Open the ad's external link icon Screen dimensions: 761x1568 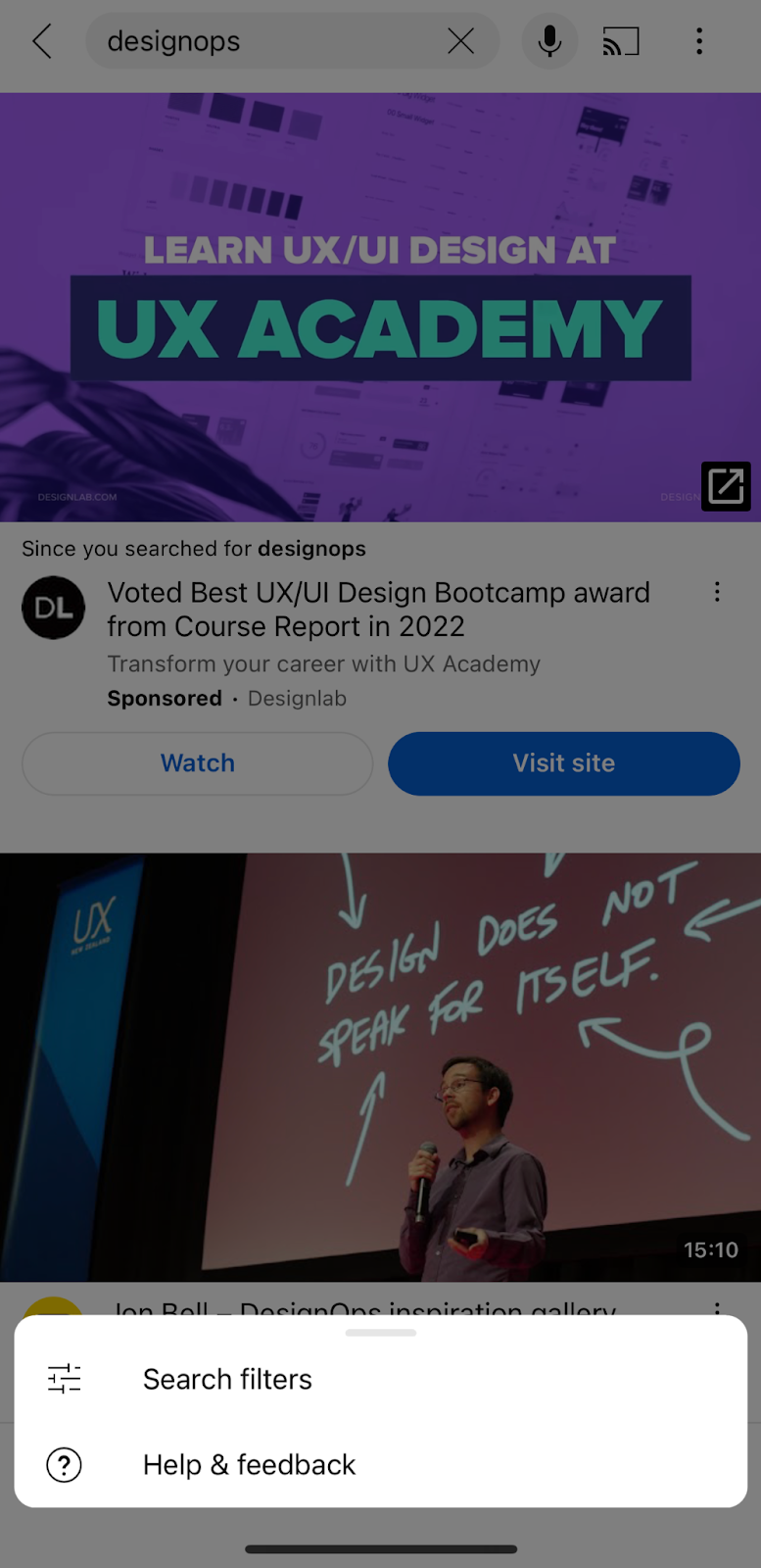coord(726,485)
